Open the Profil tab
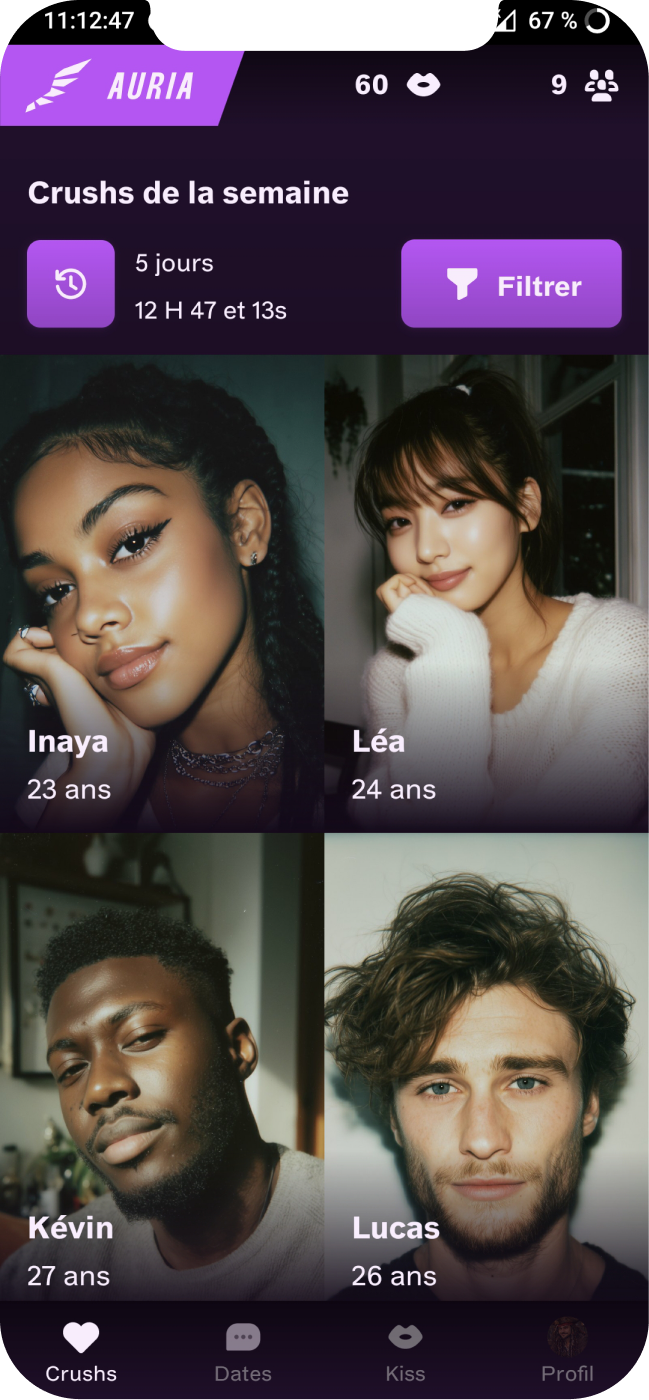The image size is (649, 1400). pos(567,1352)
